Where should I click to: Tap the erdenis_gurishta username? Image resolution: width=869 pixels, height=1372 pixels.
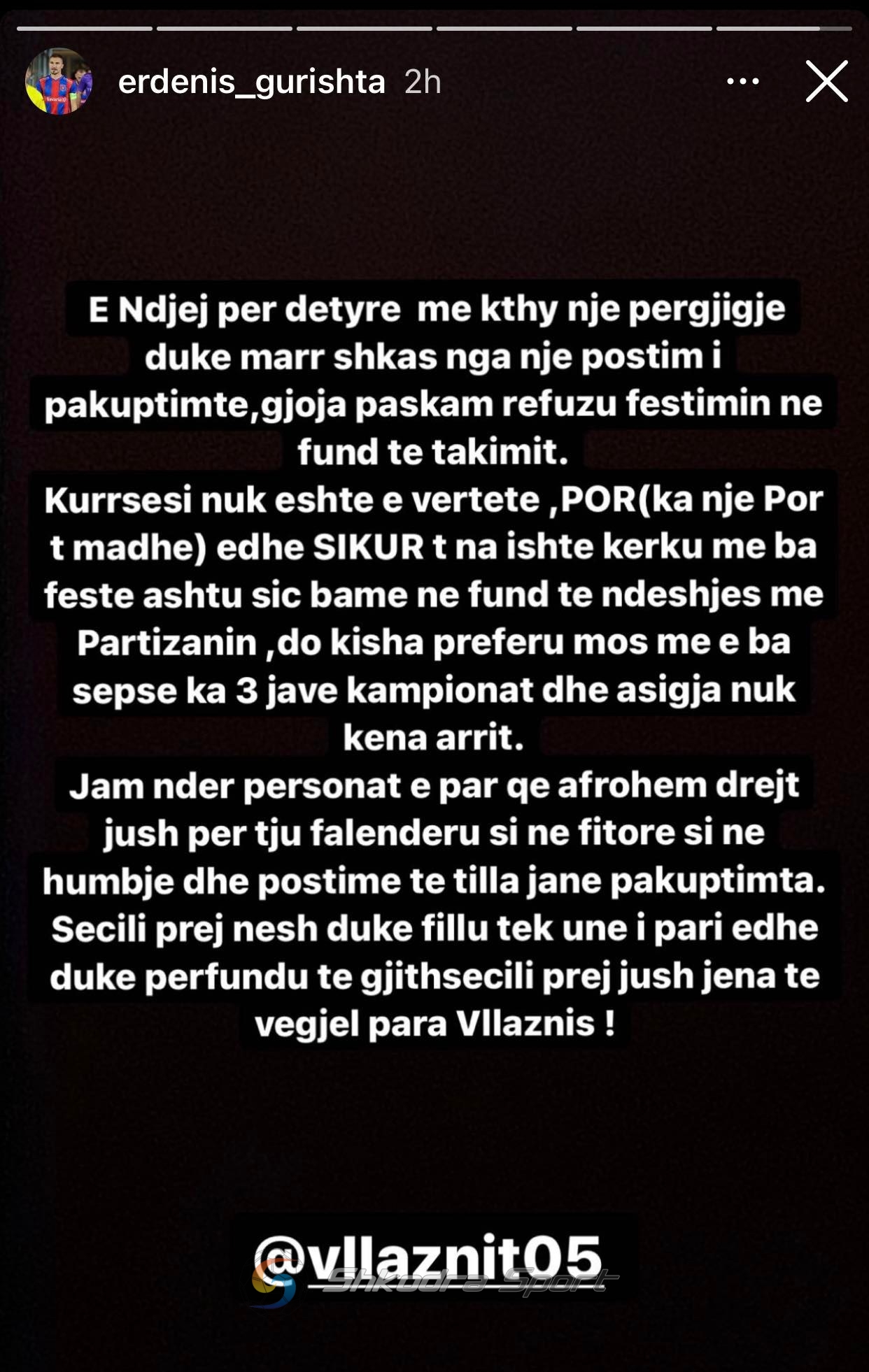pyautogui.click(x=251, y=82)
